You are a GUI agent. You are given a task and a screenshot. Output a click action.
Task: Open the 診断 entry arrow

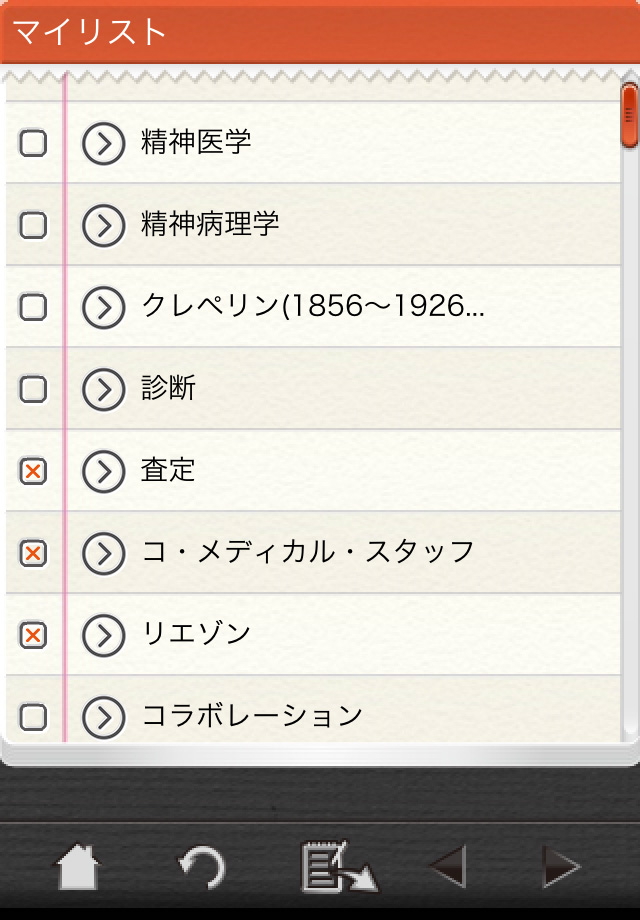[x=103, y=389]
